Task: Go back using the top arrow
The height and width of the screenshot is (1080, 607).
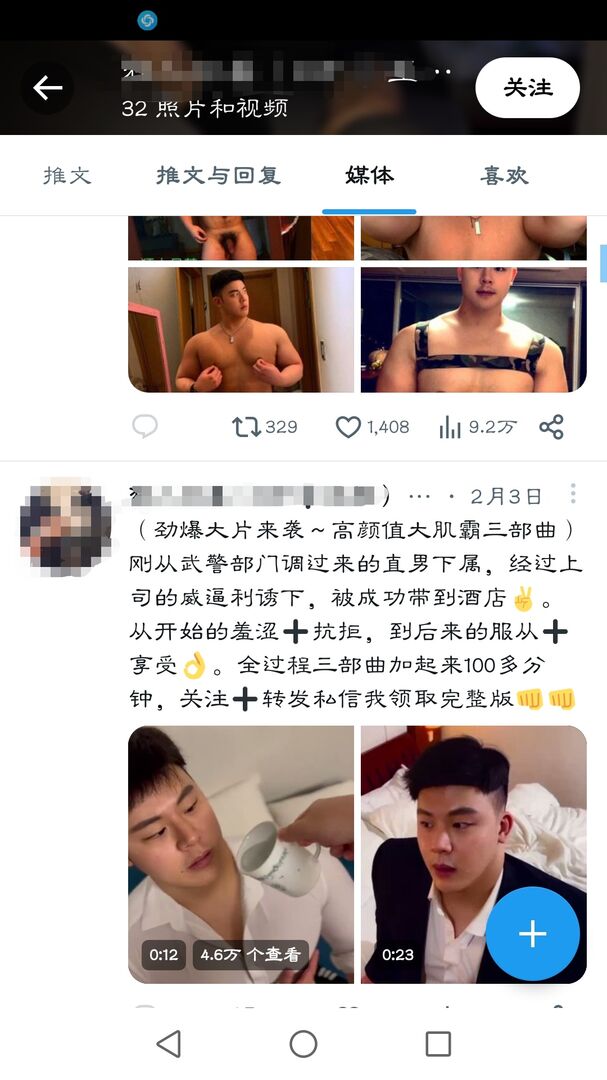Action: tap(47, 88)
